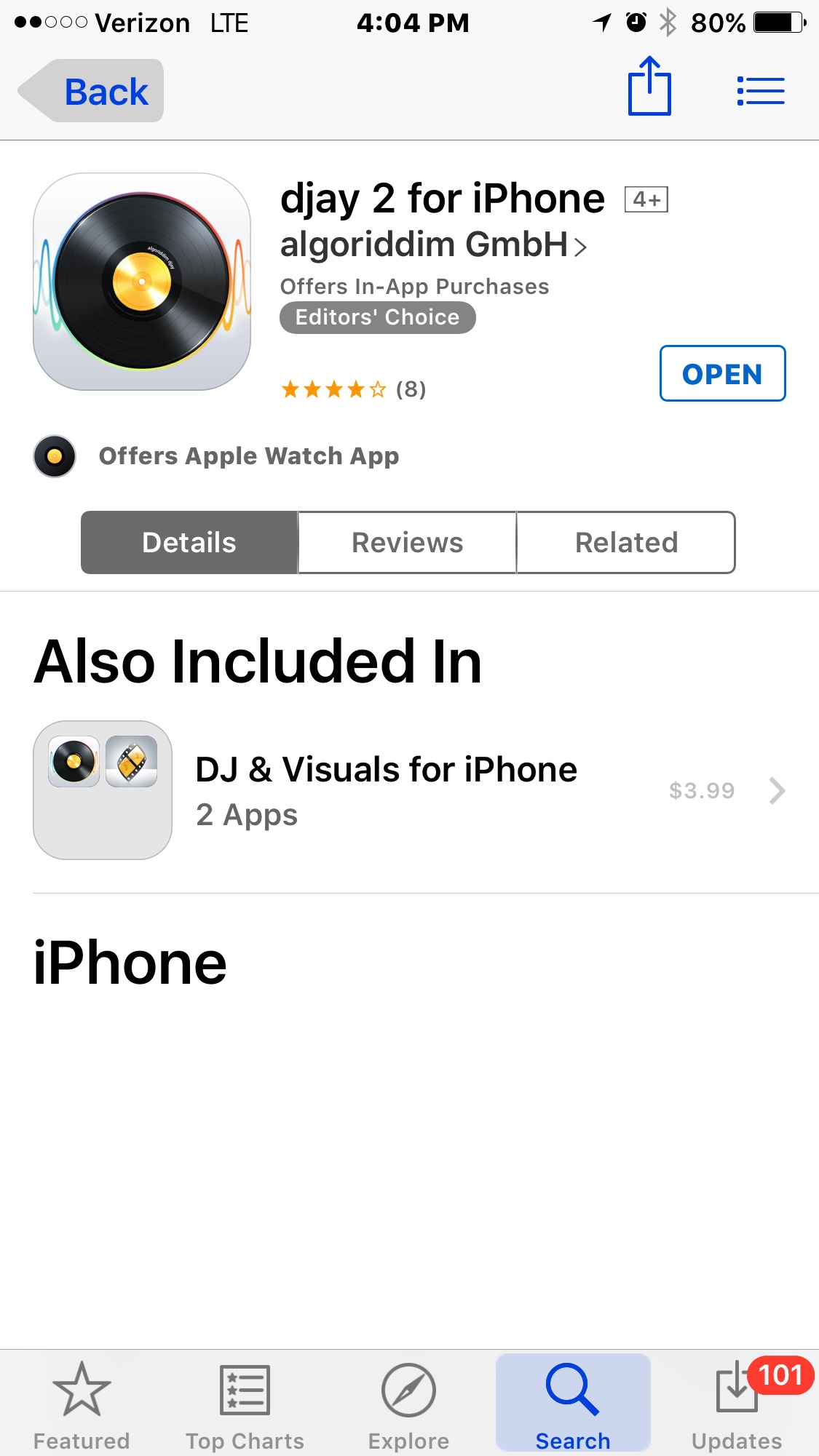Viewport: 819px width, 1456px height.
Task: Open the list menu icon
Action: pyautogui.click(x=760, y=91)
